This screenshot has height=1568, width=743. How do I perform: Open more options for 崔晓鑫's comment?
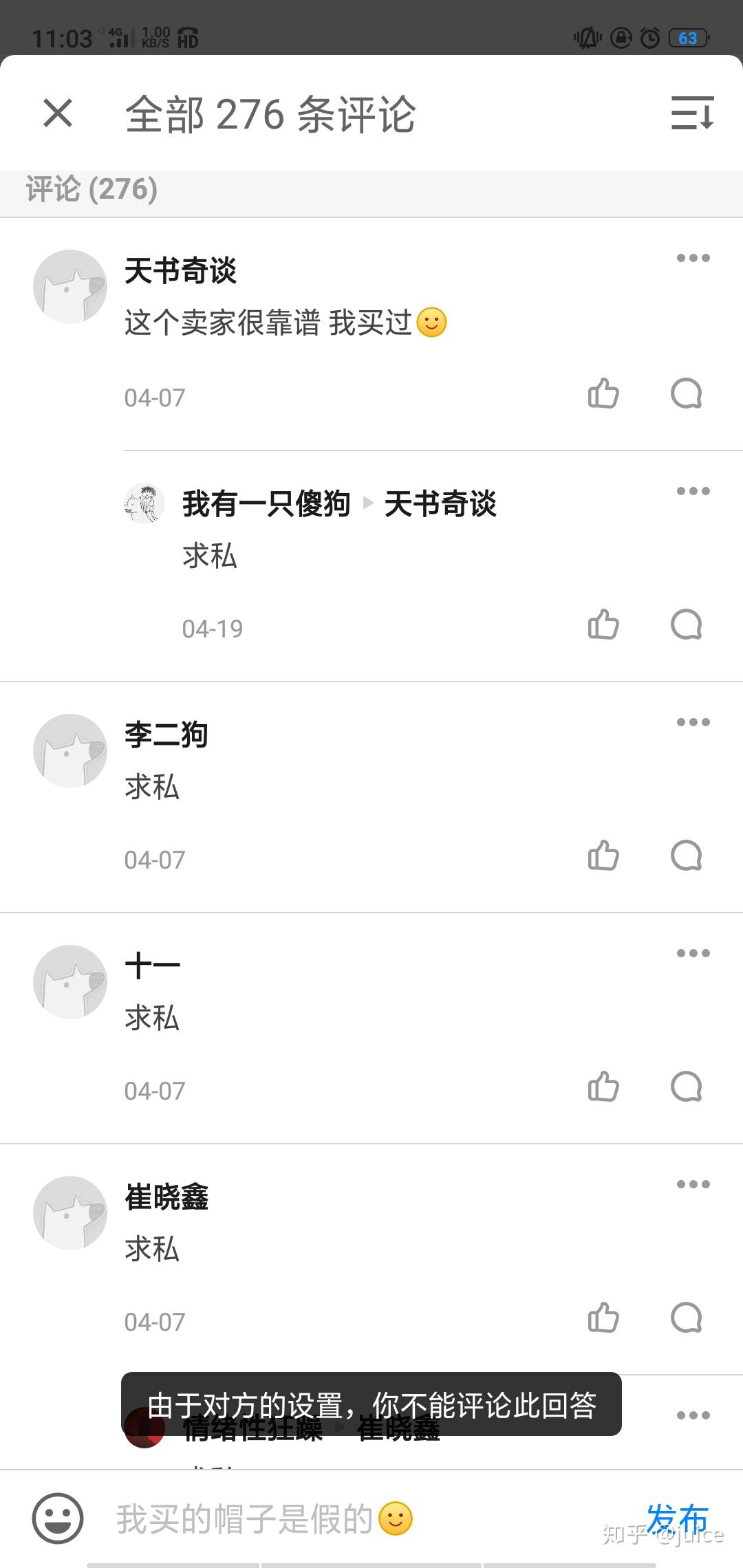[693, 1184]
